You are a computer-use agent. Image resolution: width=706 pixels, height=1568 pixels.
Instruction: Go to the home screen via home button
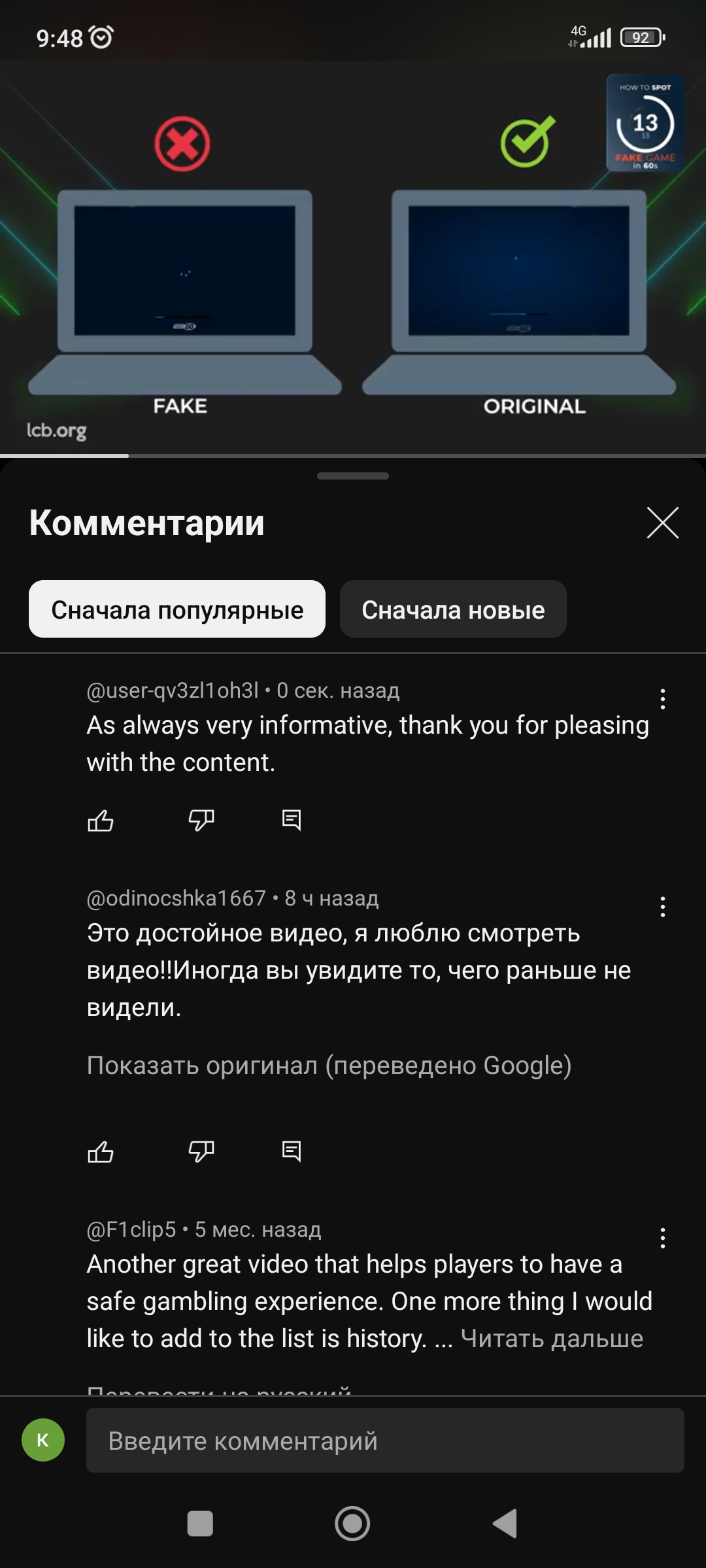(352, 1524)
